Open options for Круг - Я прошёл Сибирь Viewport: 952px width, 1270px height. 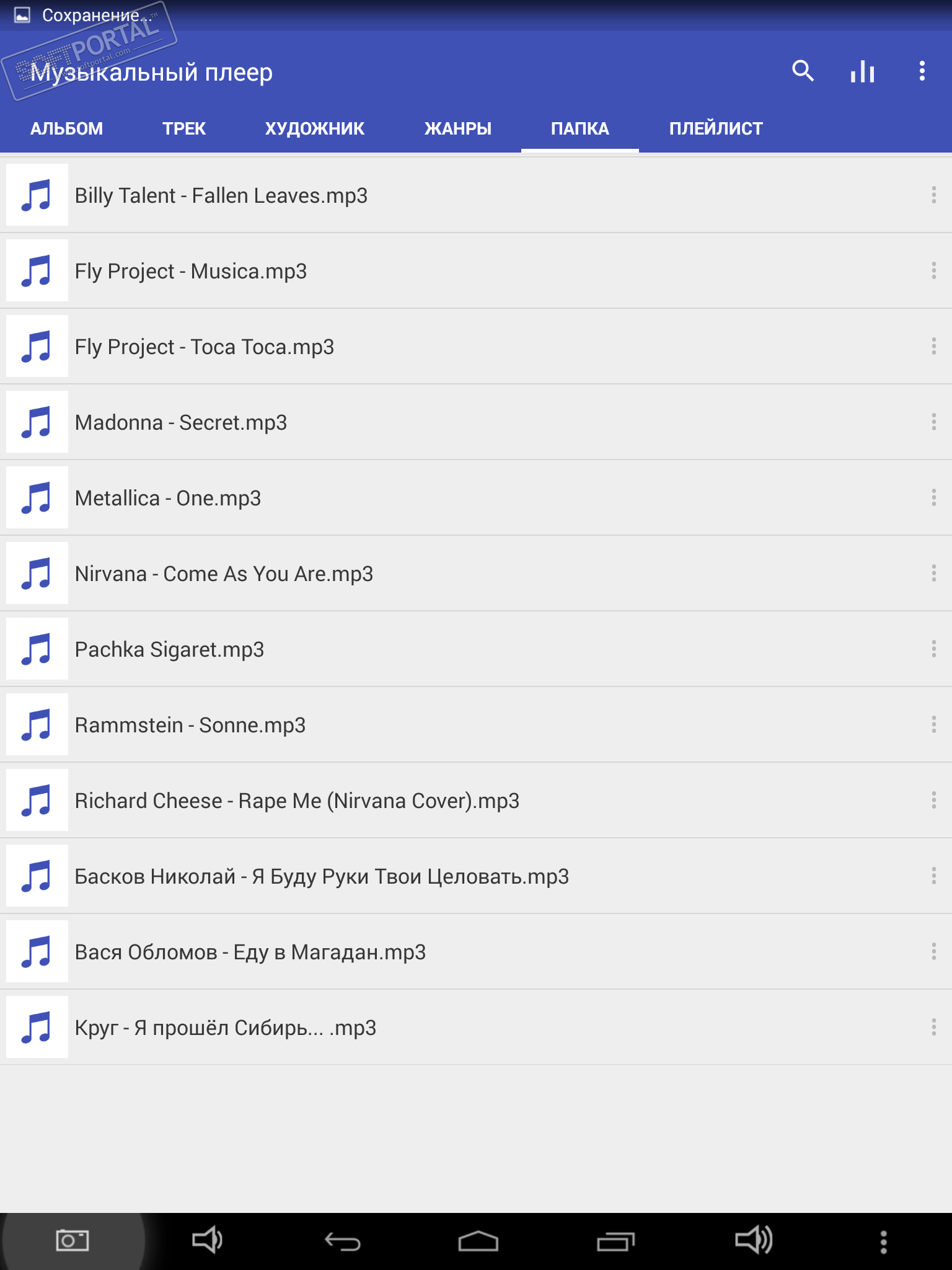(x=933, y=1028)
